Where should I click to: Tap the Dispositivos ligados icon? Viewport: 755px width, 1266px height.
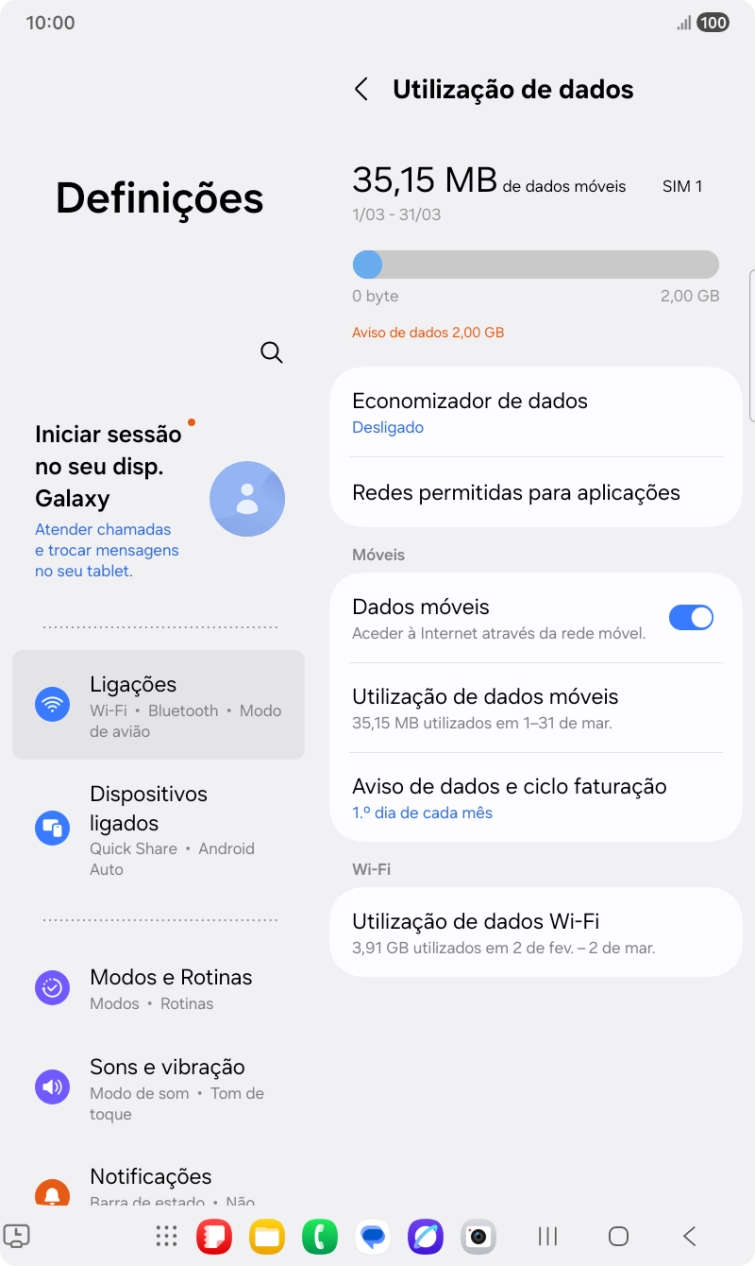tap(51, 827)
